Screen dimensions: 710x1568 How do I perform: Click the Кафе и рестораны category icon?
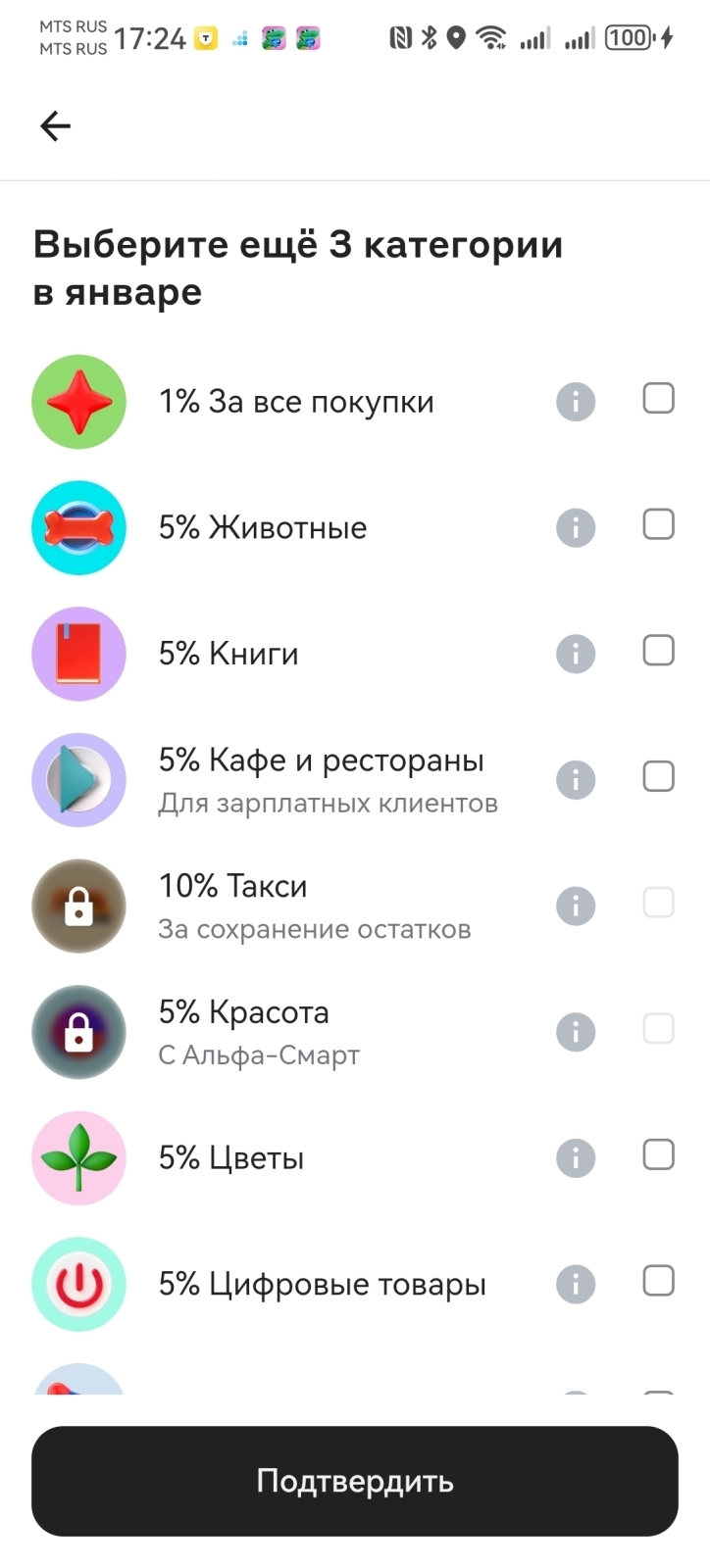click(x=78, y=779)
